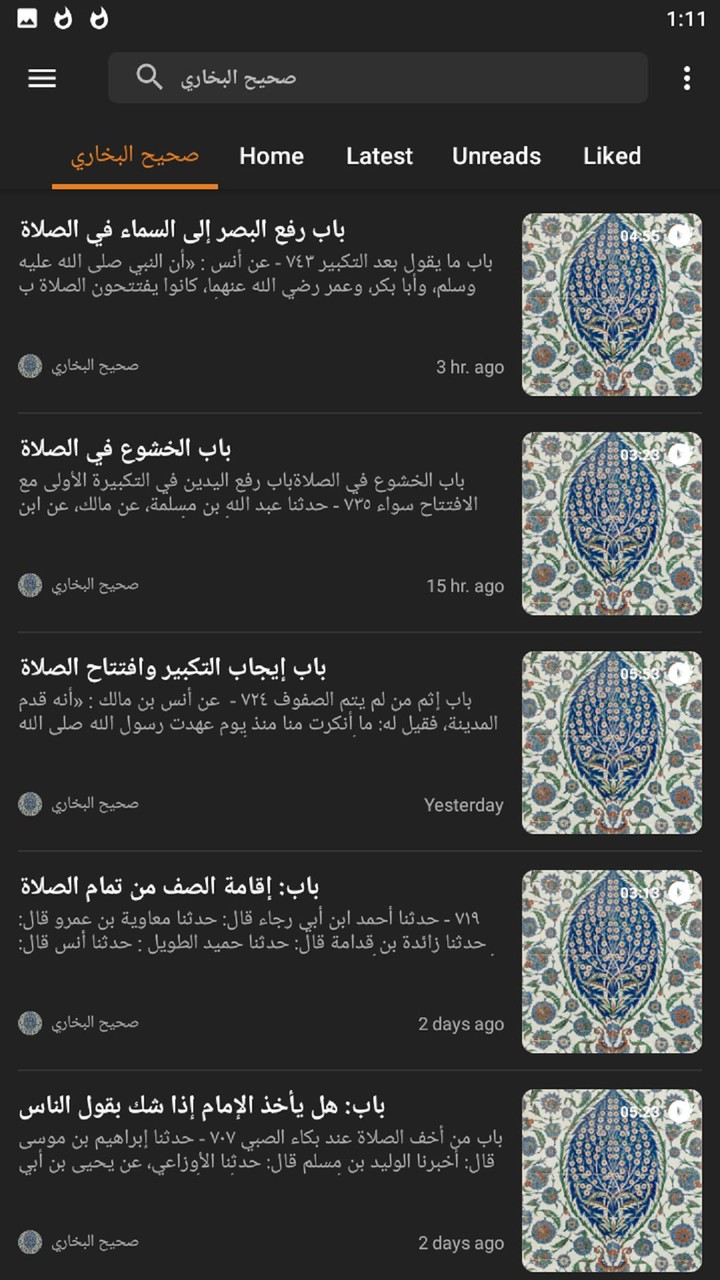The height and width of the screenshot is (1280, 720).
Task: Open the three-dot overflow menu
Action: click(686, 78)
